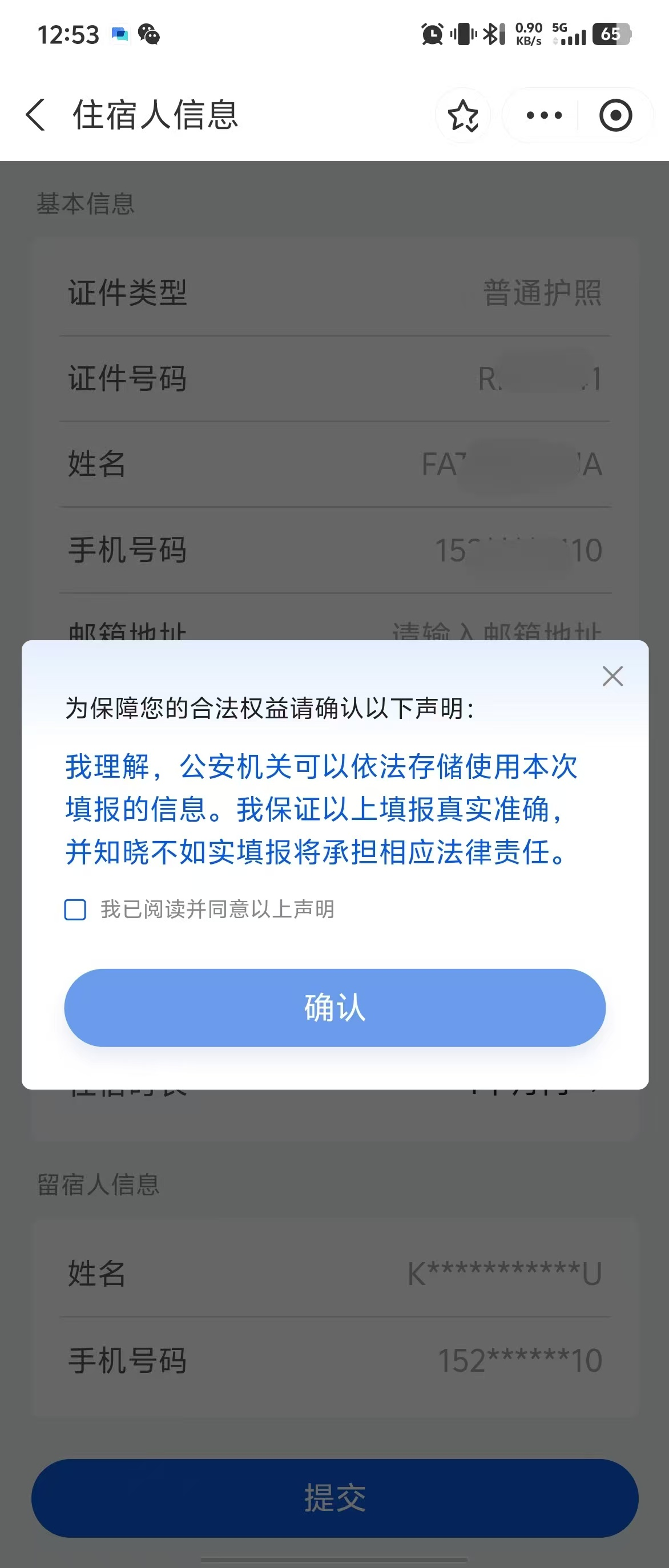This screenshot has height=1568, width=669.
Task: Check 我已阅读并同意以上声明 checkbox
Action: (75, 910)
